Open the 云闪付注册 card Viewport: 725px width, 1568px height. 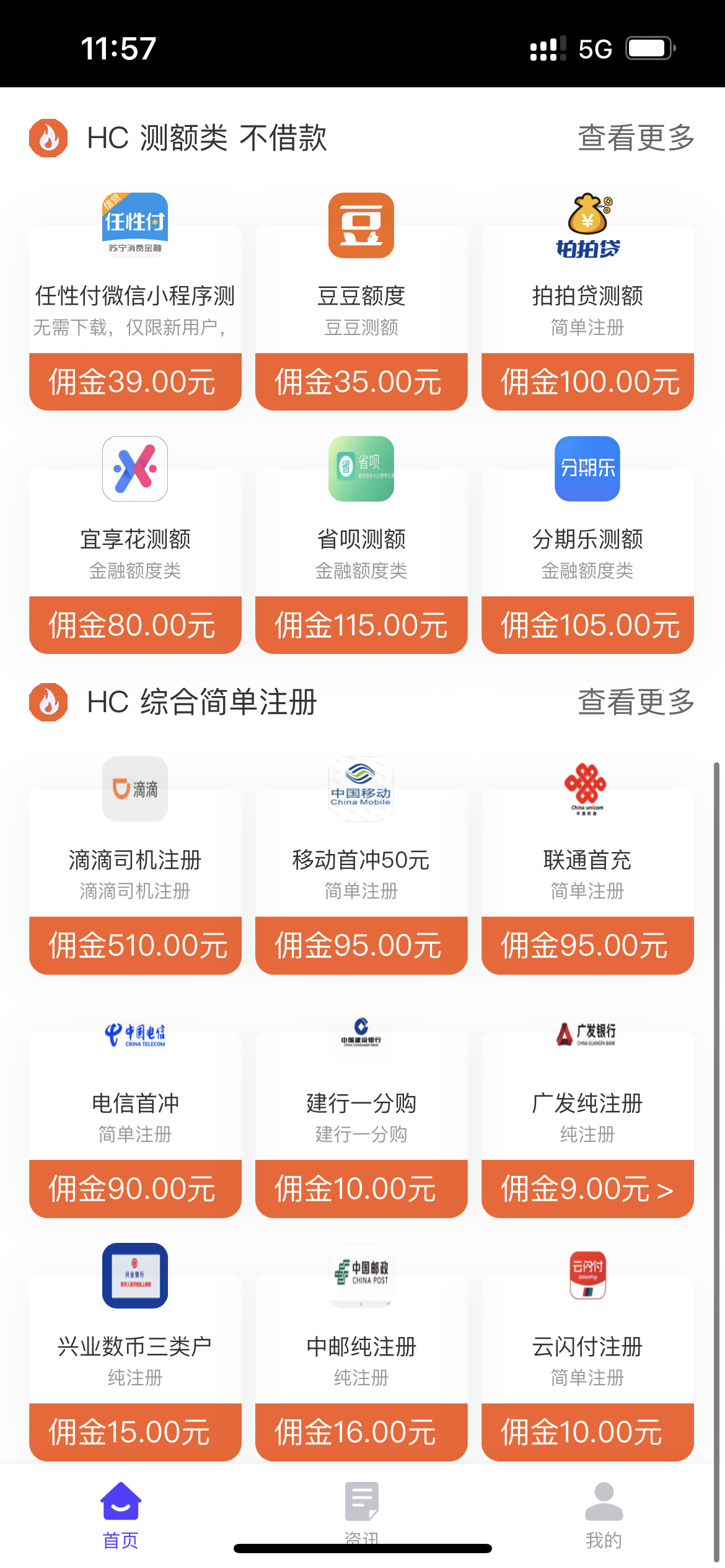pos(587,1352)
